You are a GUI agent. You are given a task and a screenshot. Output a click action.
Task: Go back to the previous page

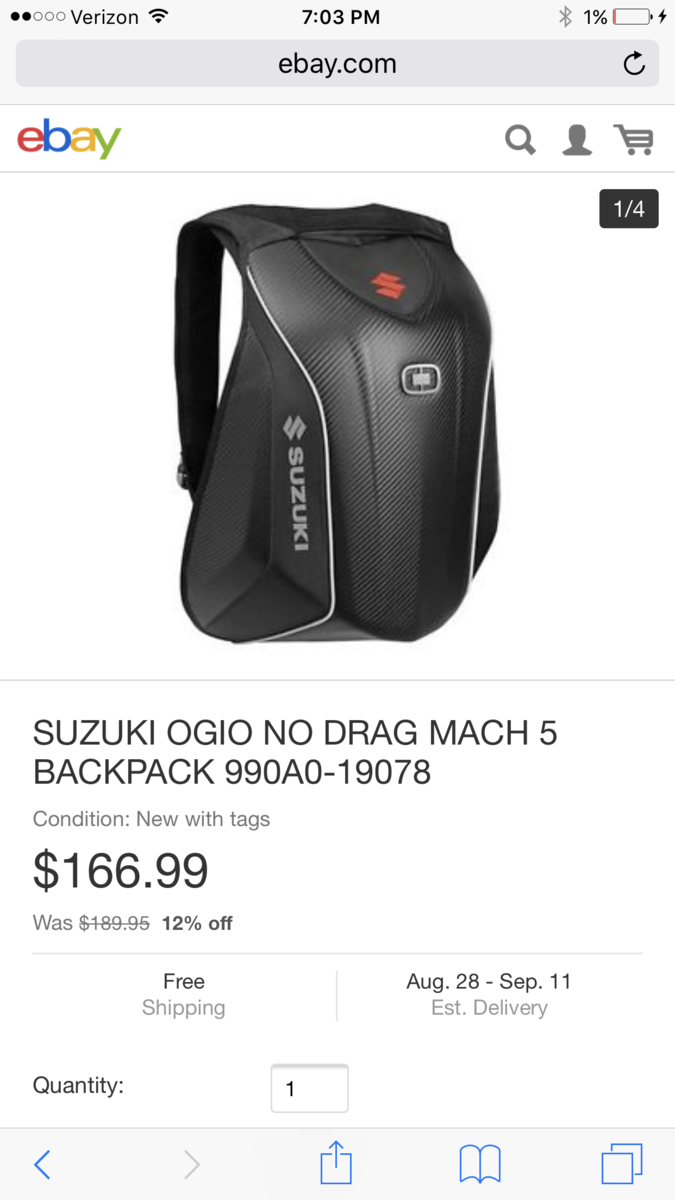[x=42, y=1164]
